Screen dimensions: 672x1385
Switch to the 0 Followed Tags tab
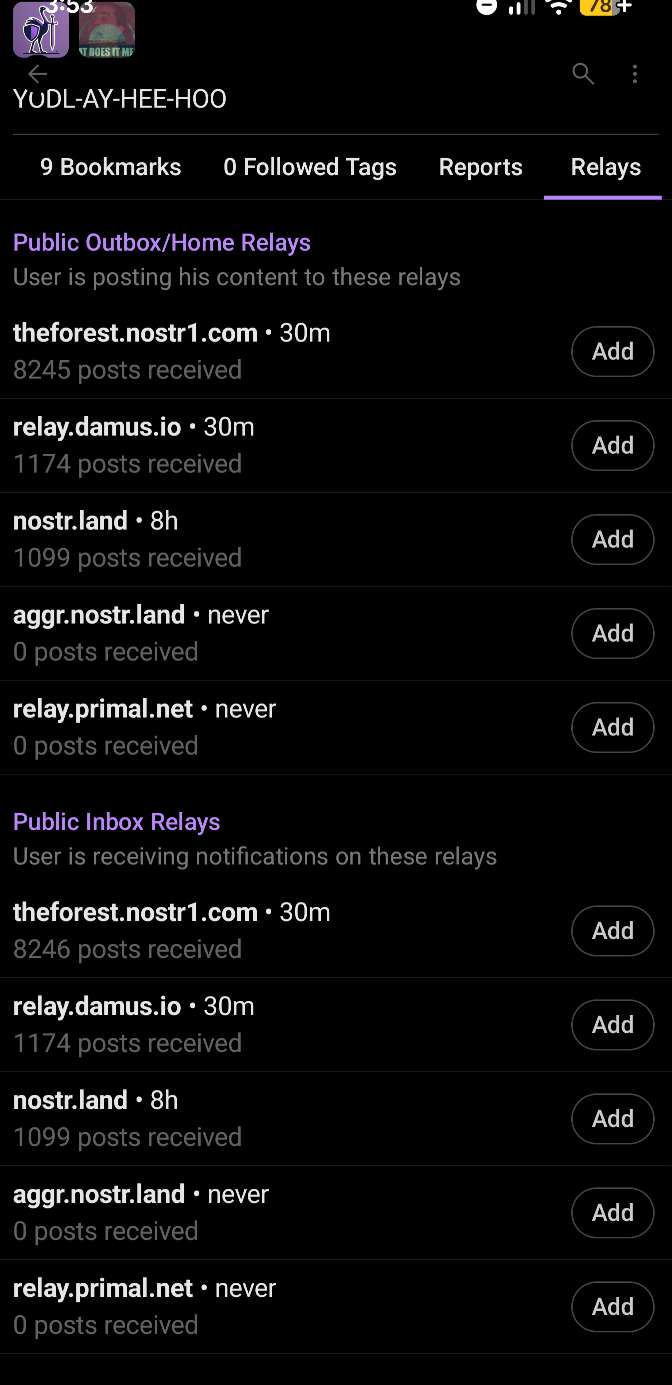pos(310,167)
